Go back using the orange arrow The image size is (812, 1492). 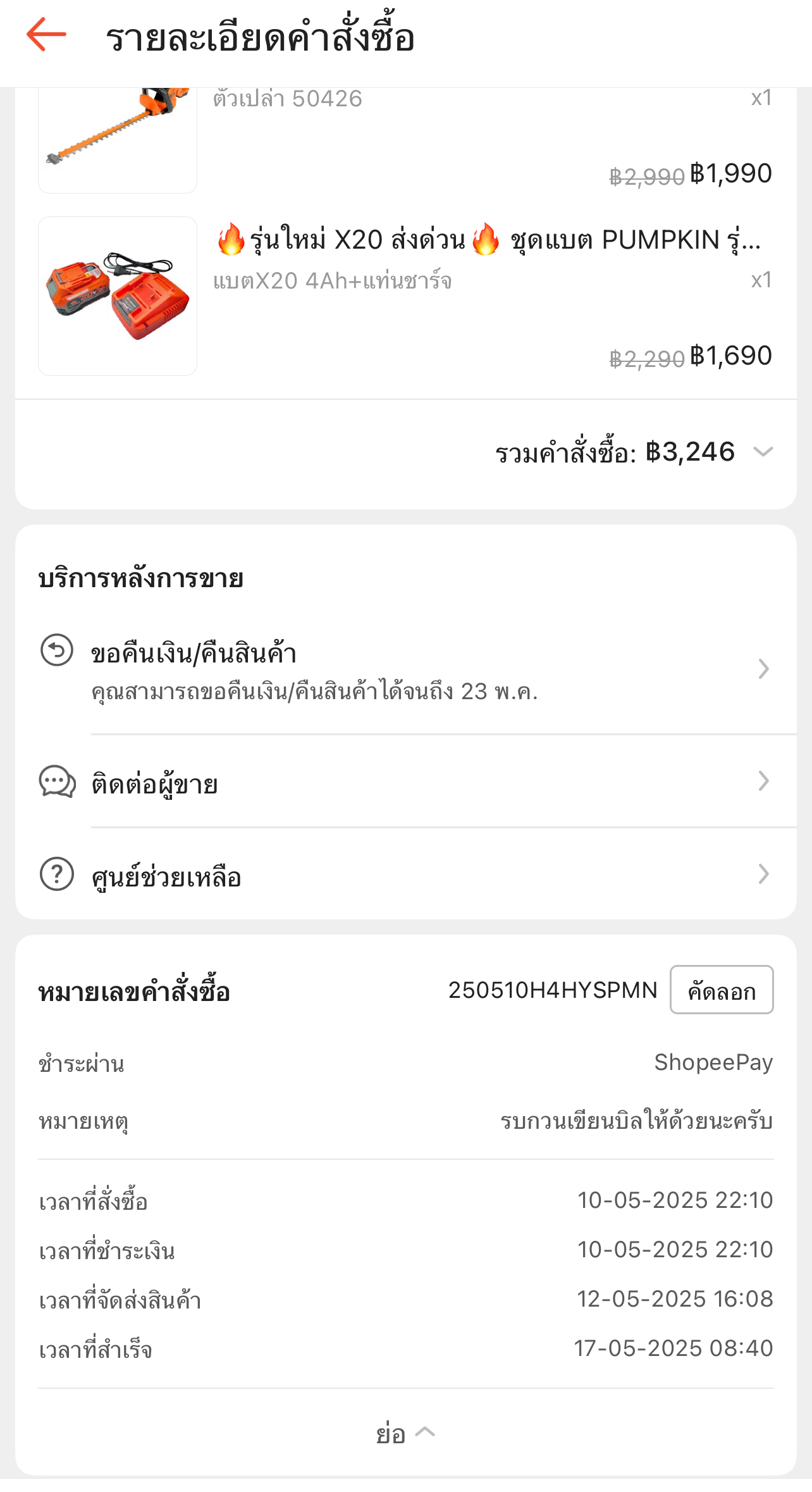46,35
